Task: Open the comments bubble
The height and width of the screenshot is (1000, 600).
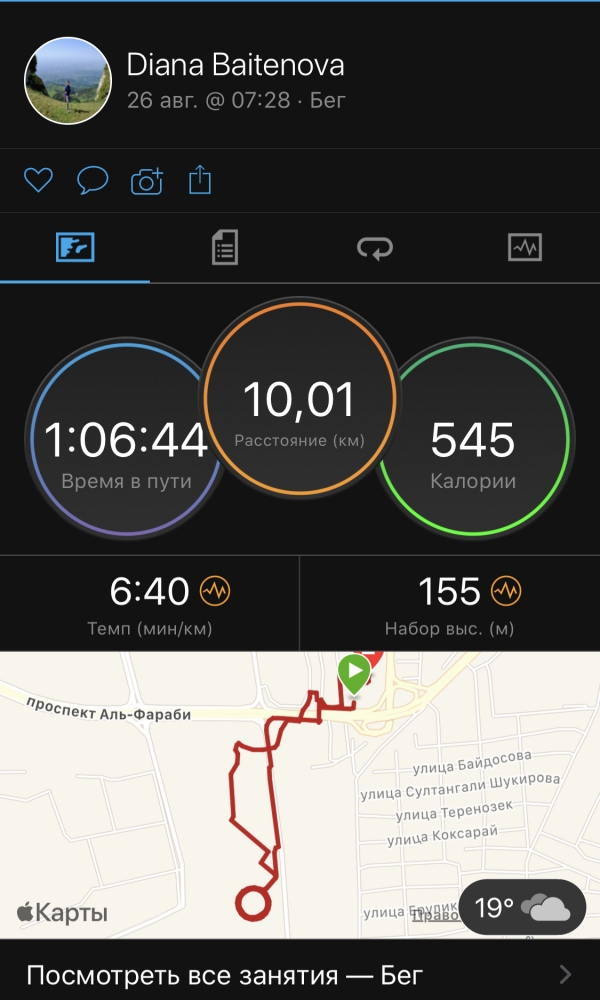Action: [x=93, y=181]
